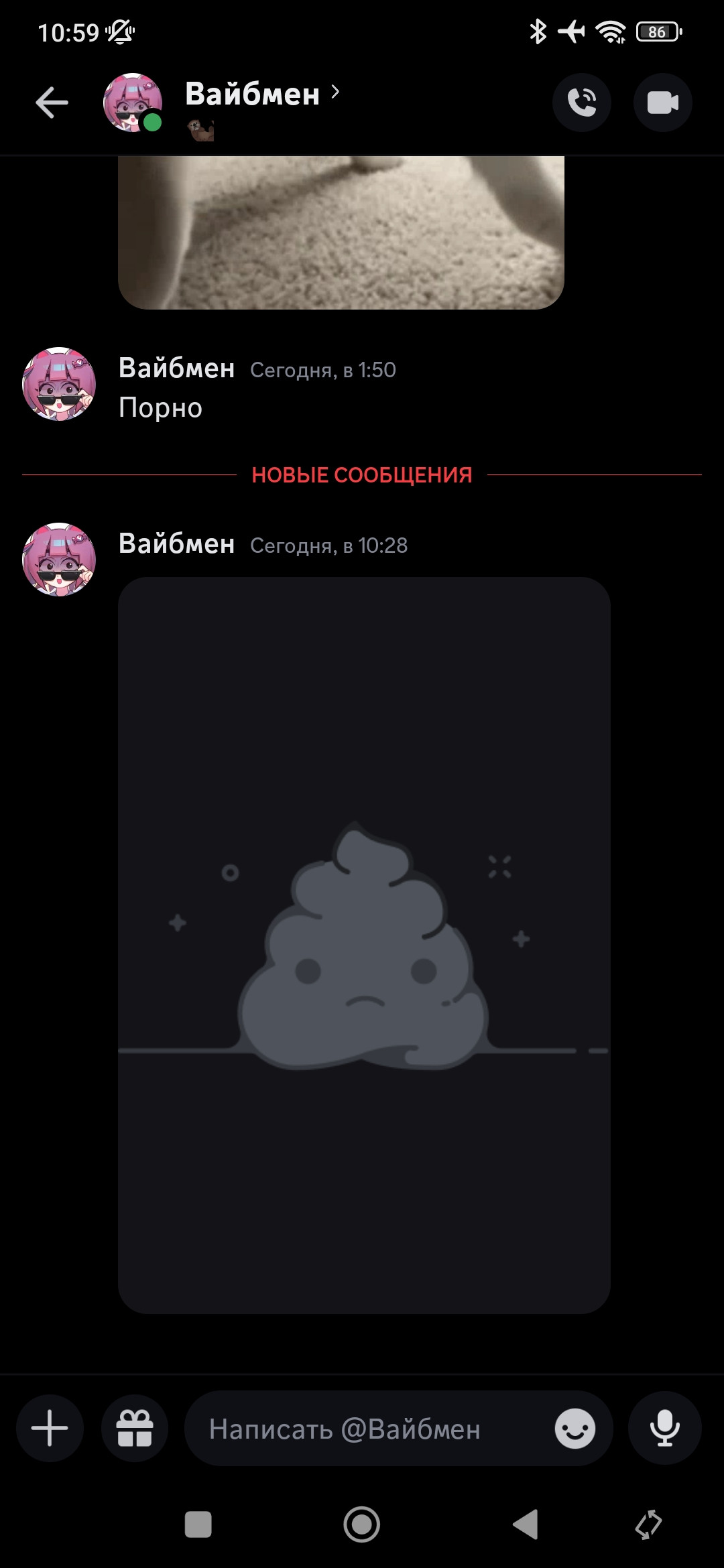Open recent apps from navigation bar
Image resolution: width=724 pixels, height=1568 pixels.
(198, 1524)
